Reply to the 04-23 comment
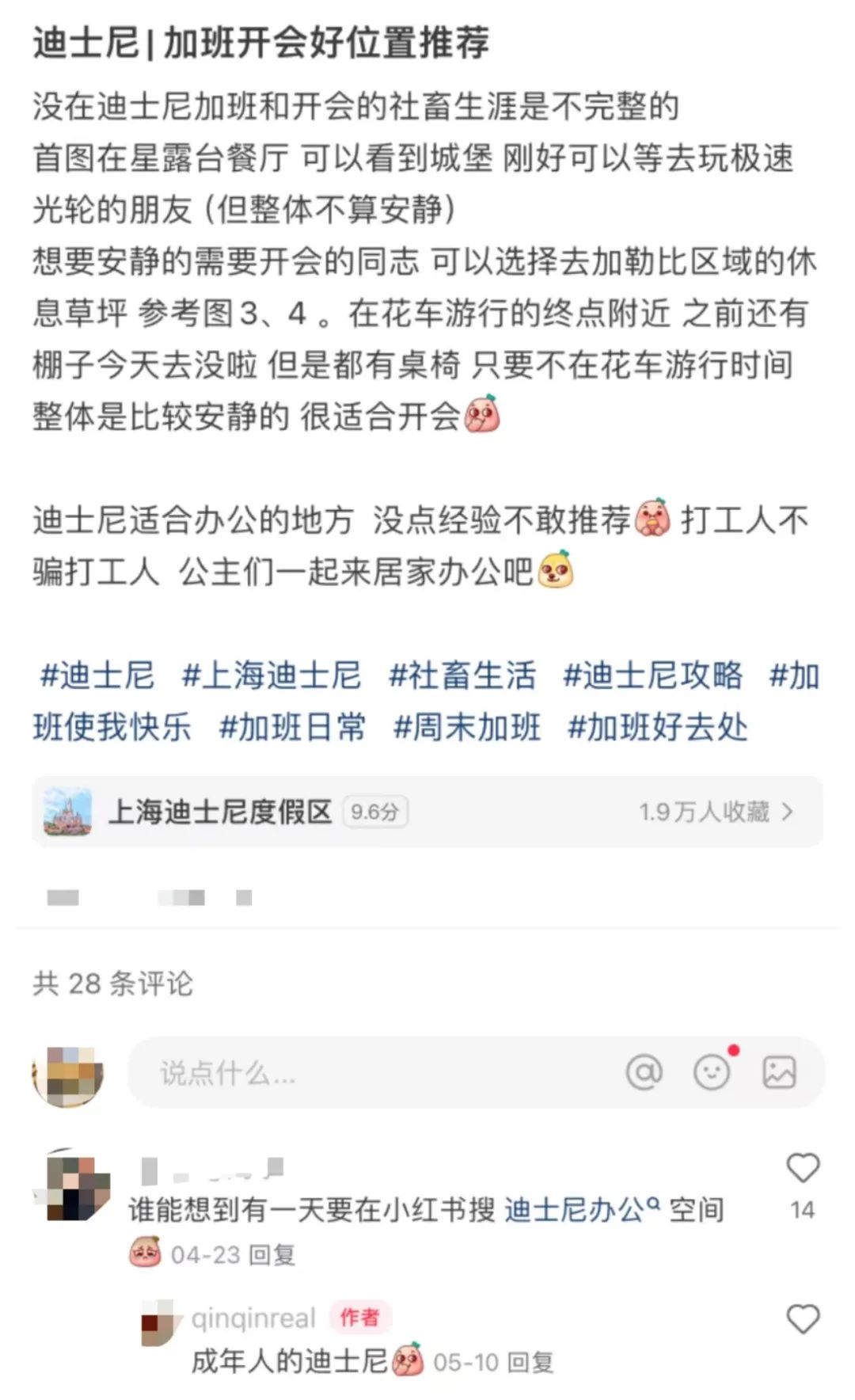This screenshot has height=1400, width=855. pos(272,1255)
